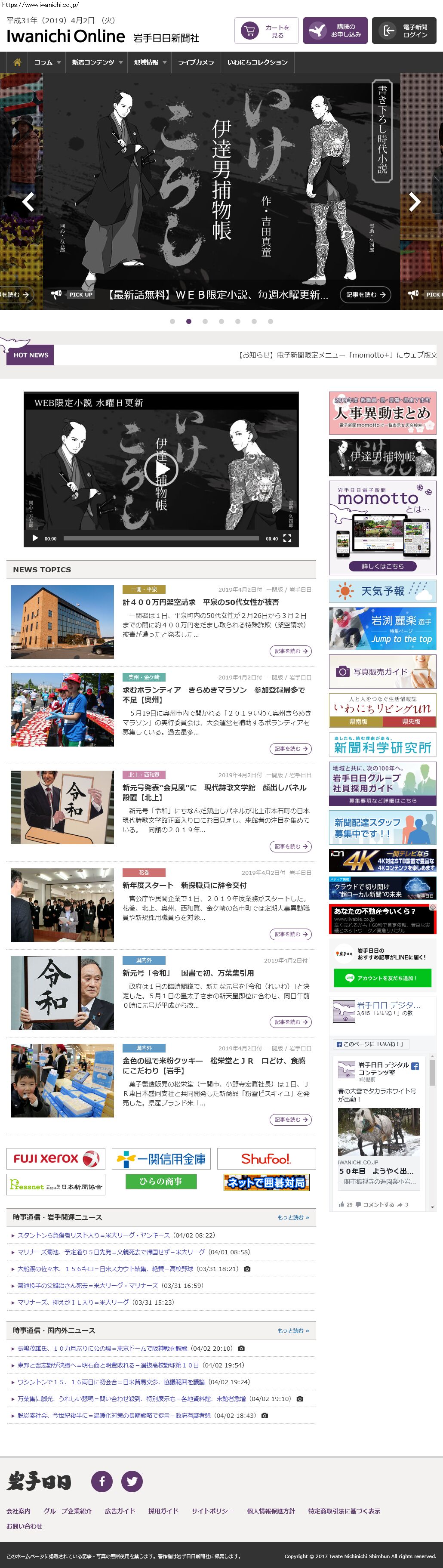Show the next carousel slide arrow
This screenshot has width=443, height=1568.
tap(415, 201)
